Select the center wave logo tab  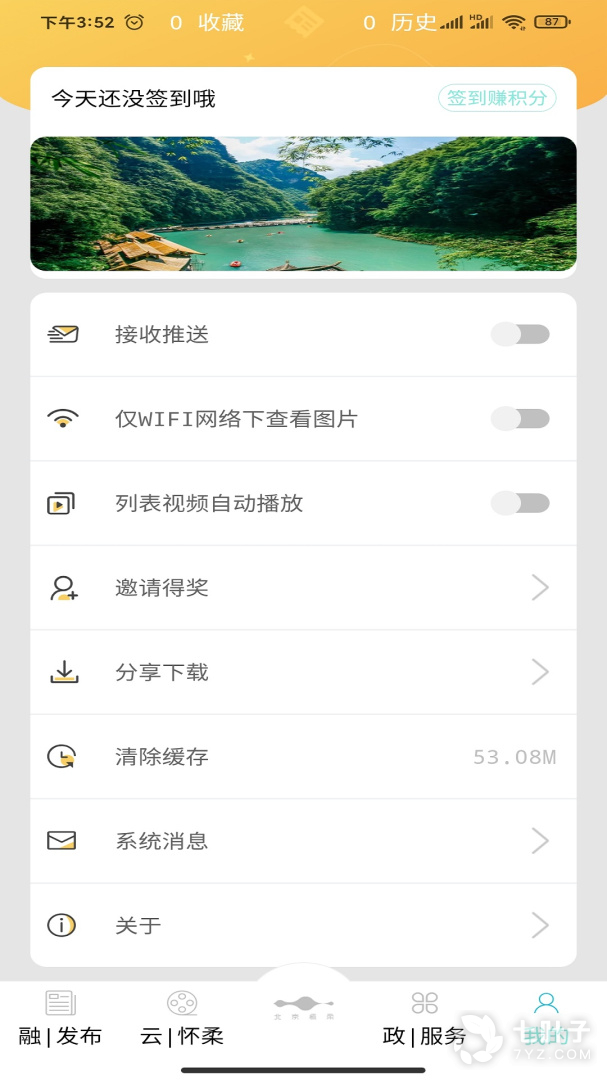303,1004
